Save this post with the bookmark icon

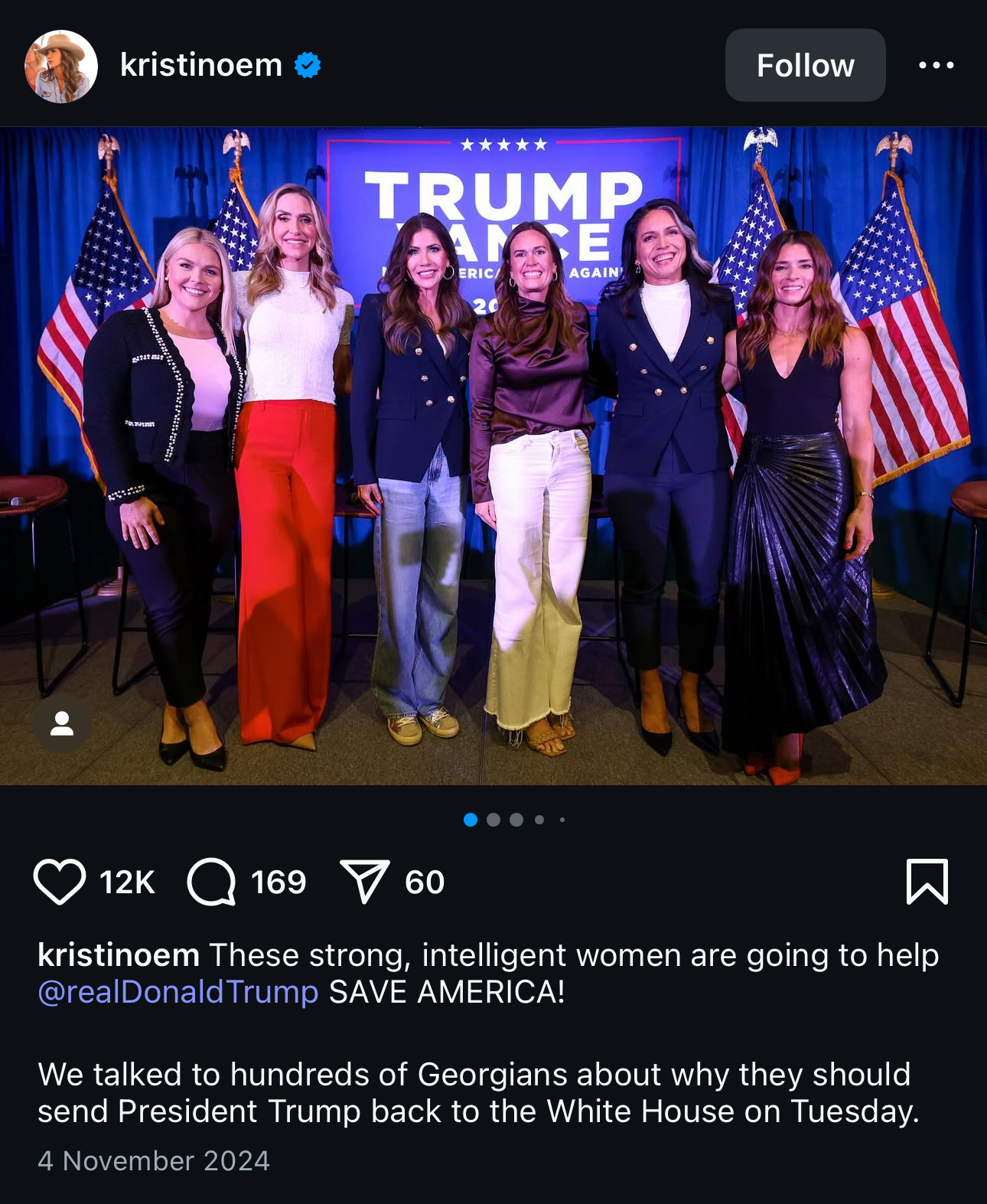click(927, 882)
